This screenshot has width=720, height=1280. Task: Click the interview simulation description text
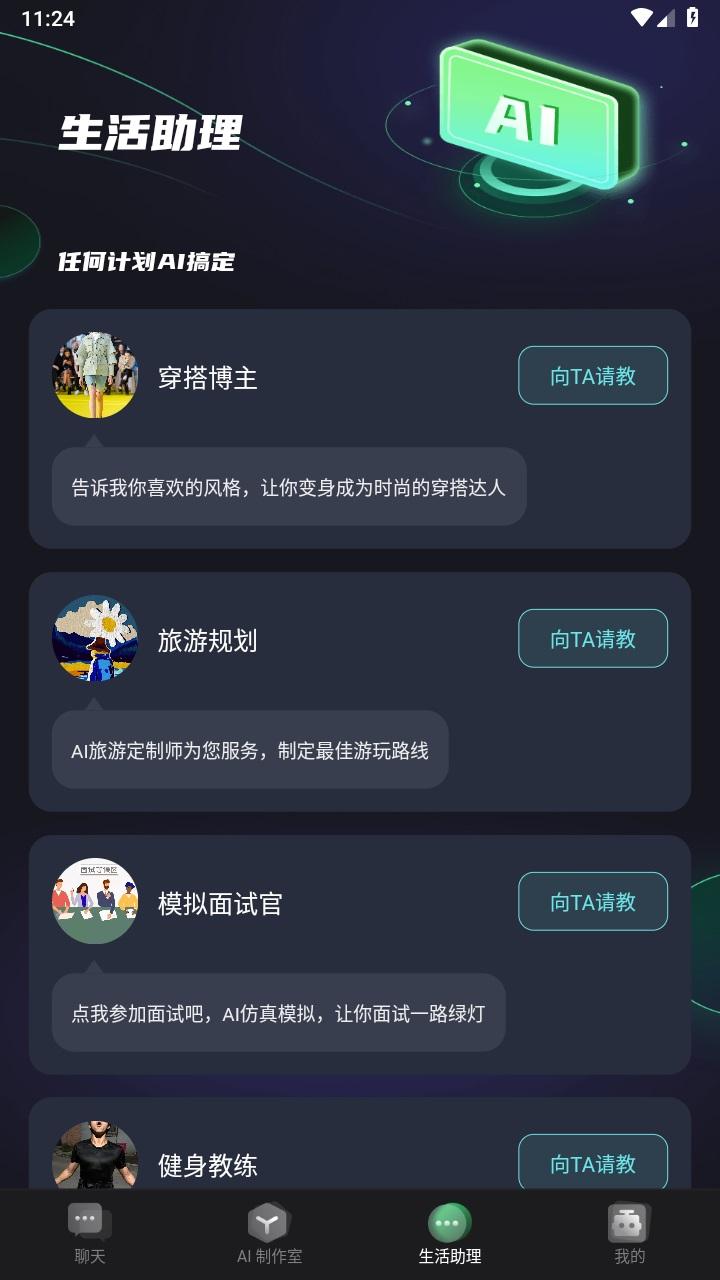coord(276,1013)
